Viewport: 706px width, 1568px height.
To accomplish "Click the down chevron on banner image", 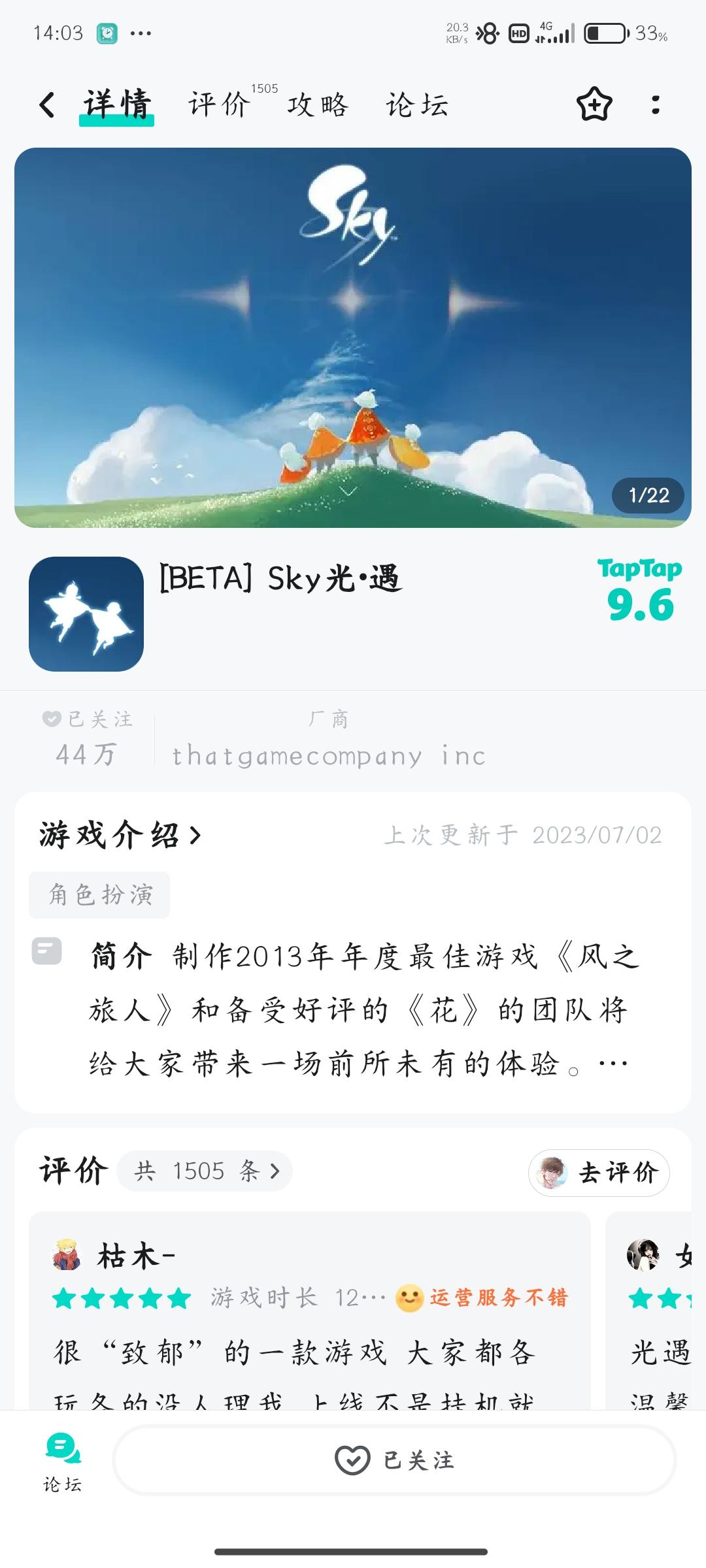I will pyautogui.click(x=348, y=489).
